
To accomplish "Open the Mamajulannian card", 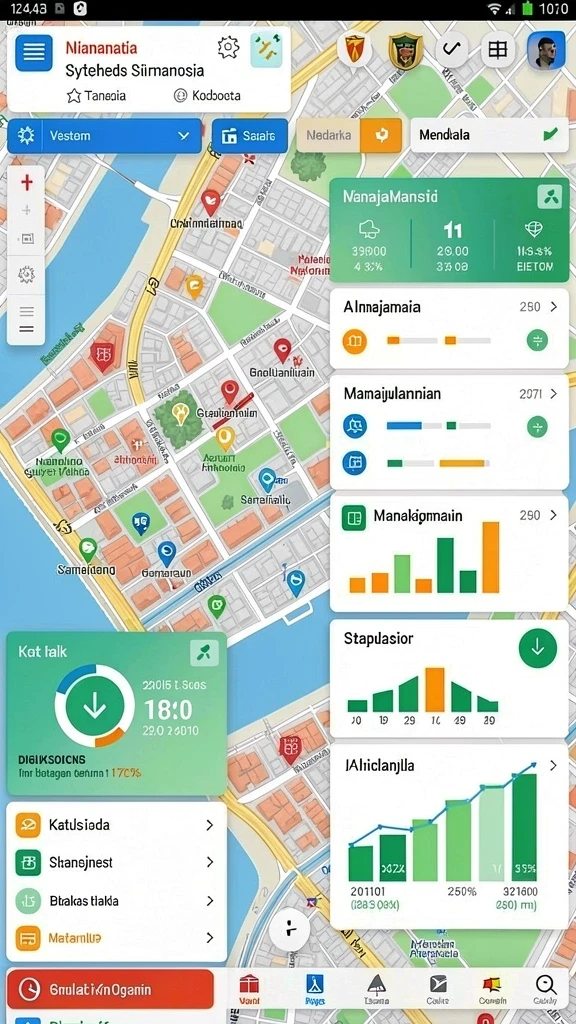I will (449, 432).
